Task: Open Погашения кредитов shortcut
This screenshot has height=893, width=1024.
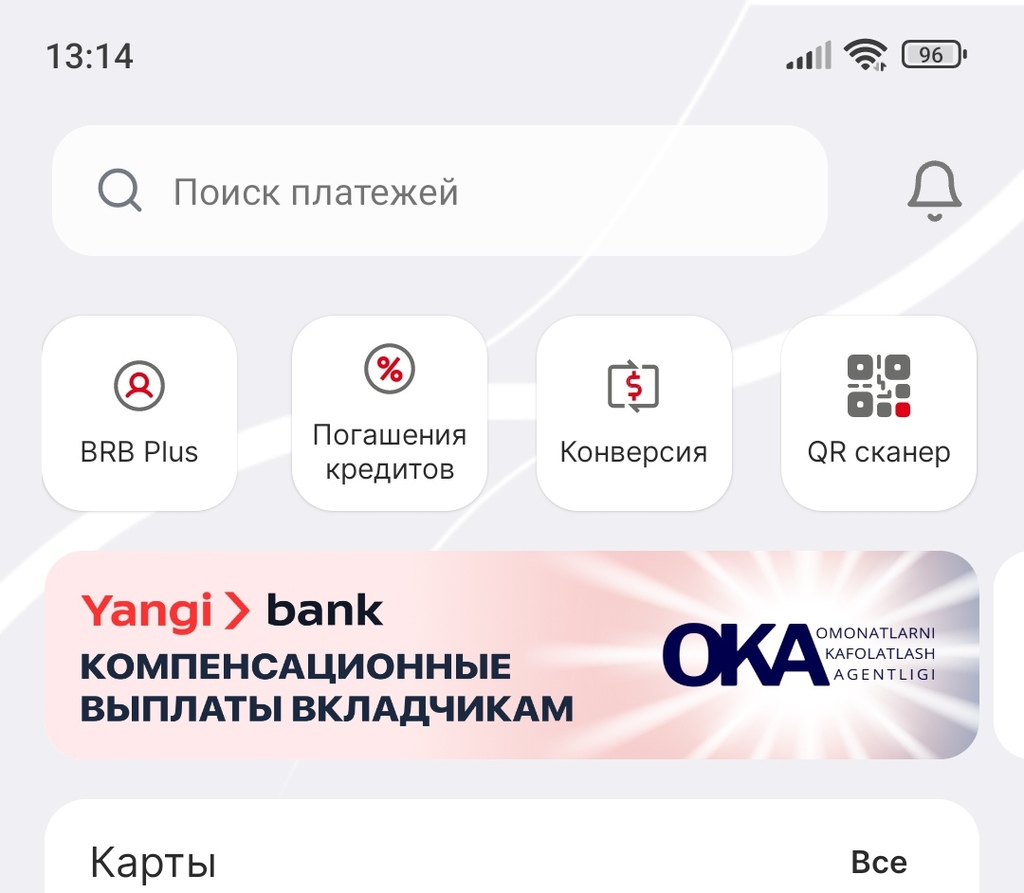Action: point(389,413)
